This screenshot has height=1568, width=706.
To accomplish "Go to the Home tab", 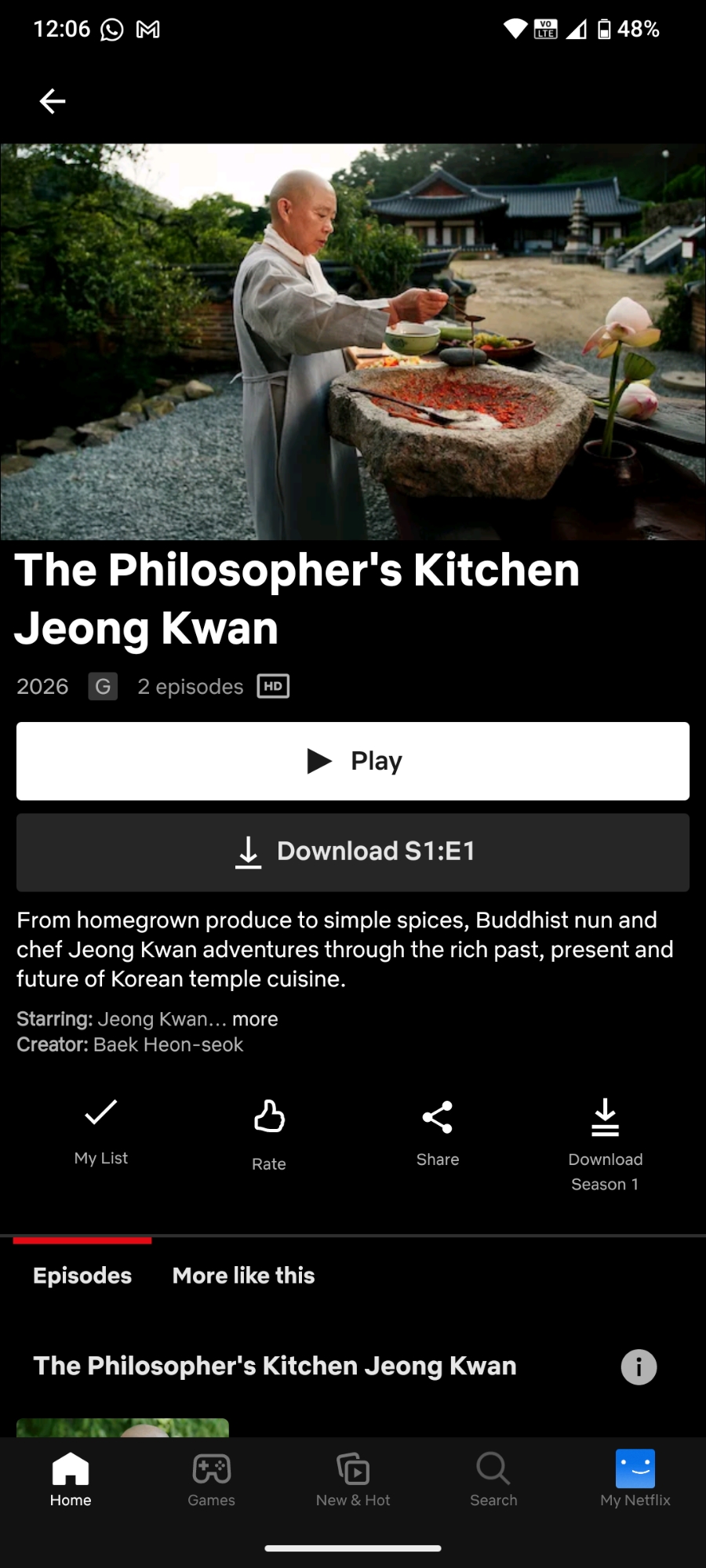I will pyautogui.click(x=71, y=1479).
